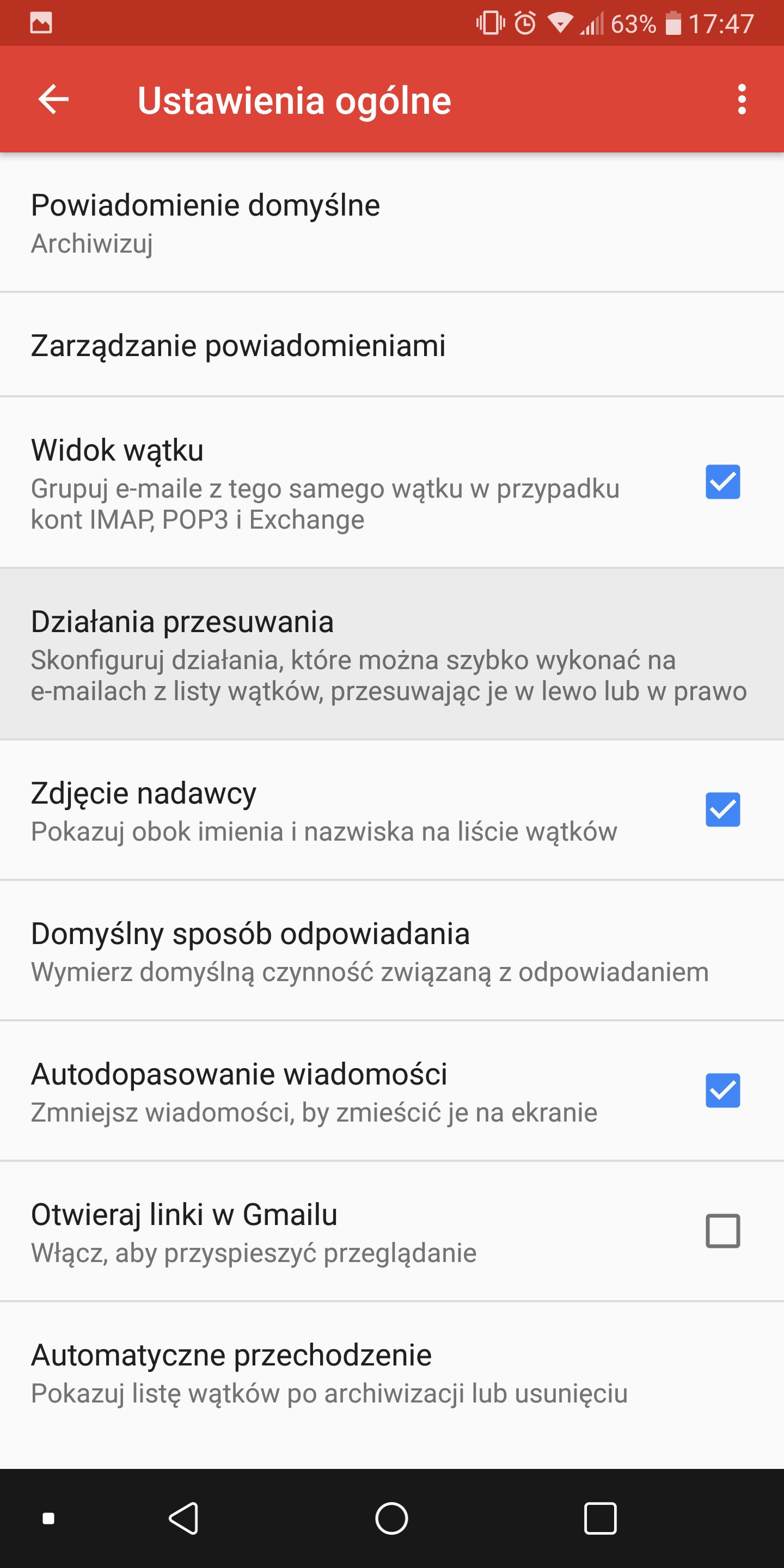
Task: Enable Otwieraj linki w Gmailu
Action: 722,1232
